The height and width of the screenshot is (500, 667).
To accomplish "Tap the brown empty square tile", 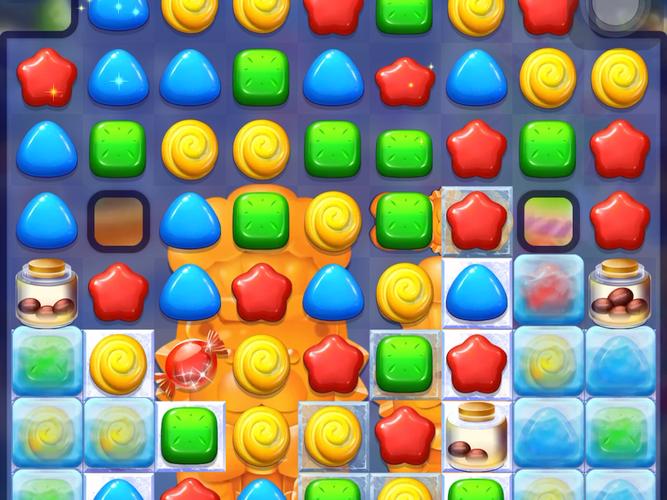I will [x=117, y=220].
